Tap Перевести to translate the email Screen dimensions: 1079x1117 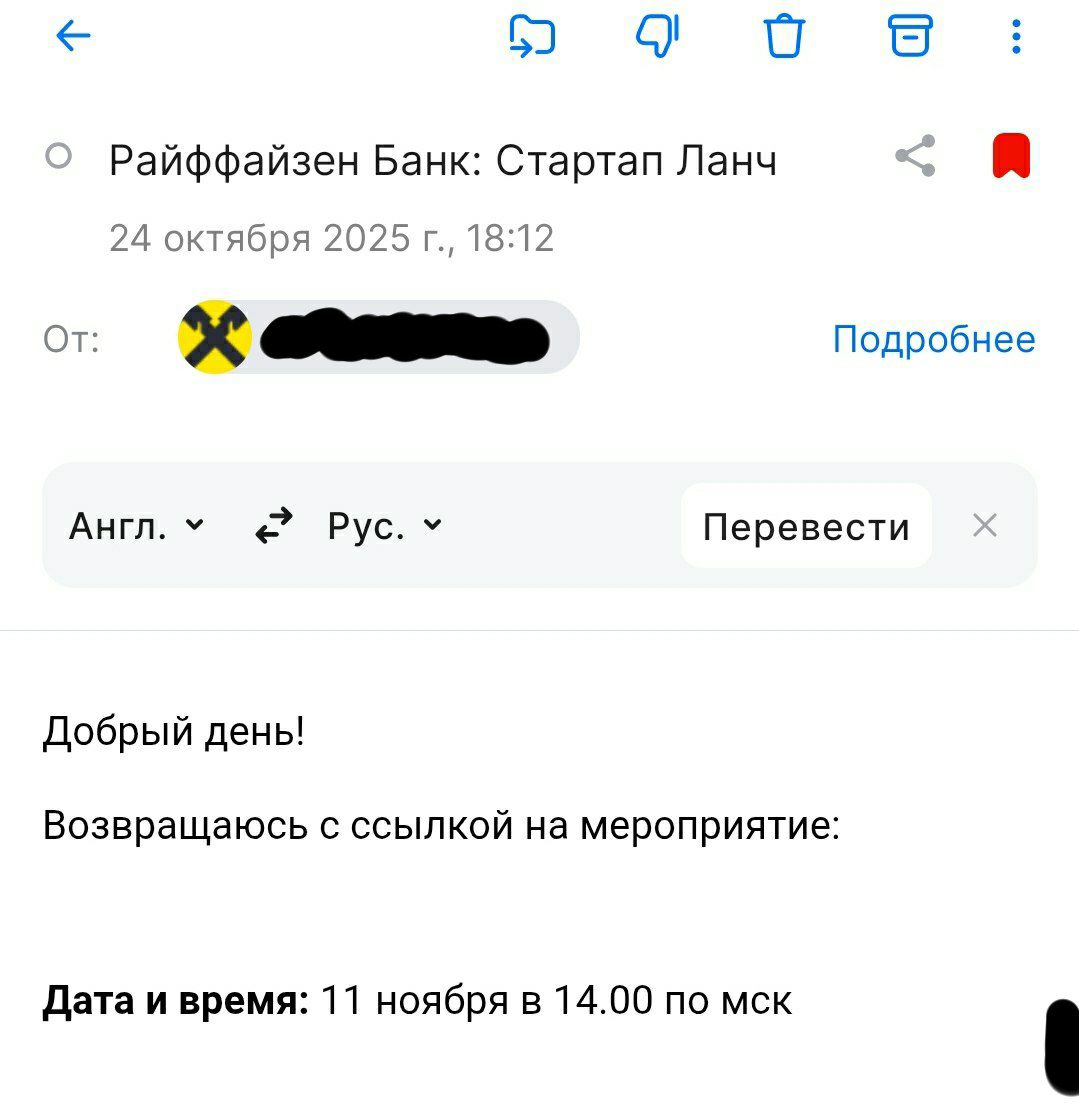coord(806,526)
